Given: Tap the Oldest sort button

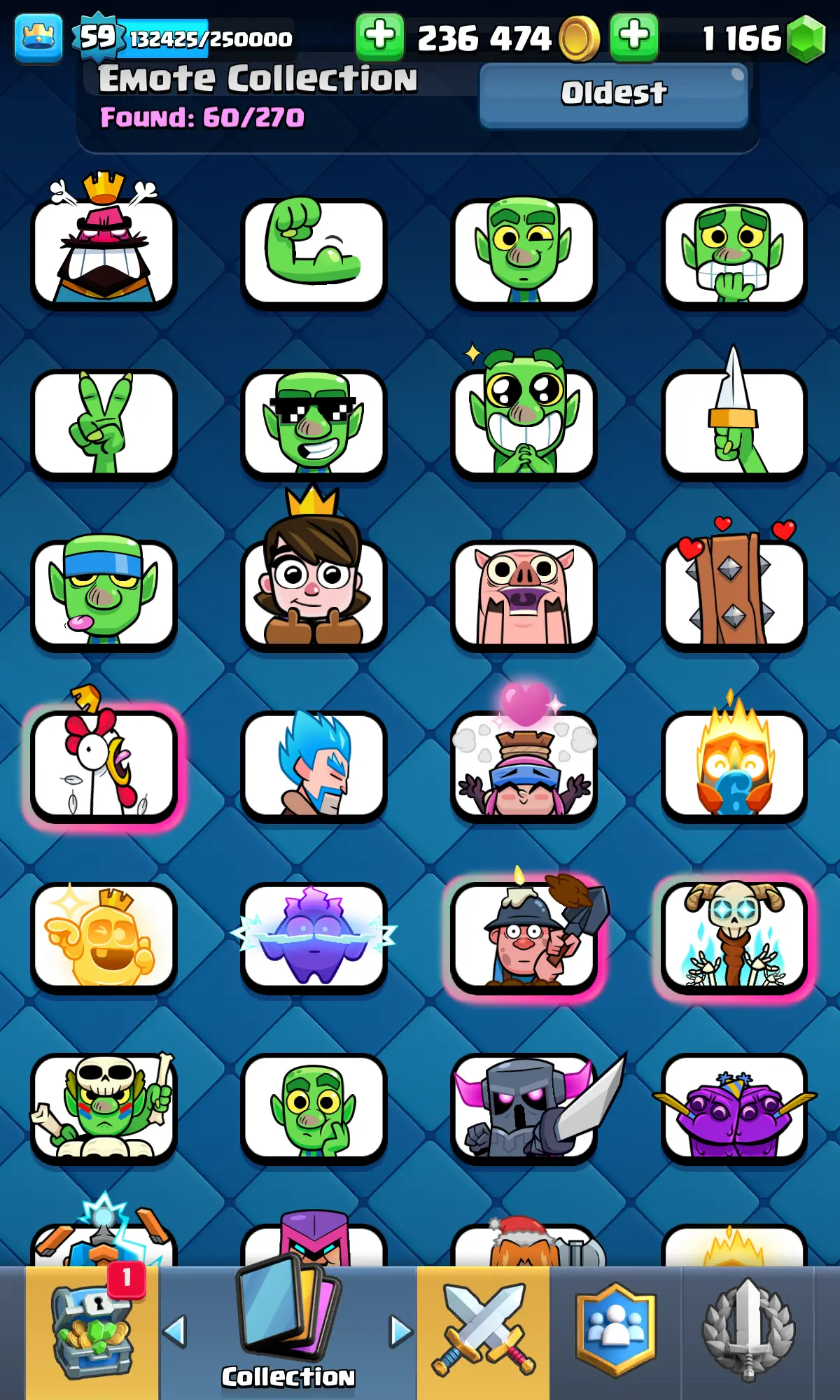Looking at the screenshot, I should [613, 94].
